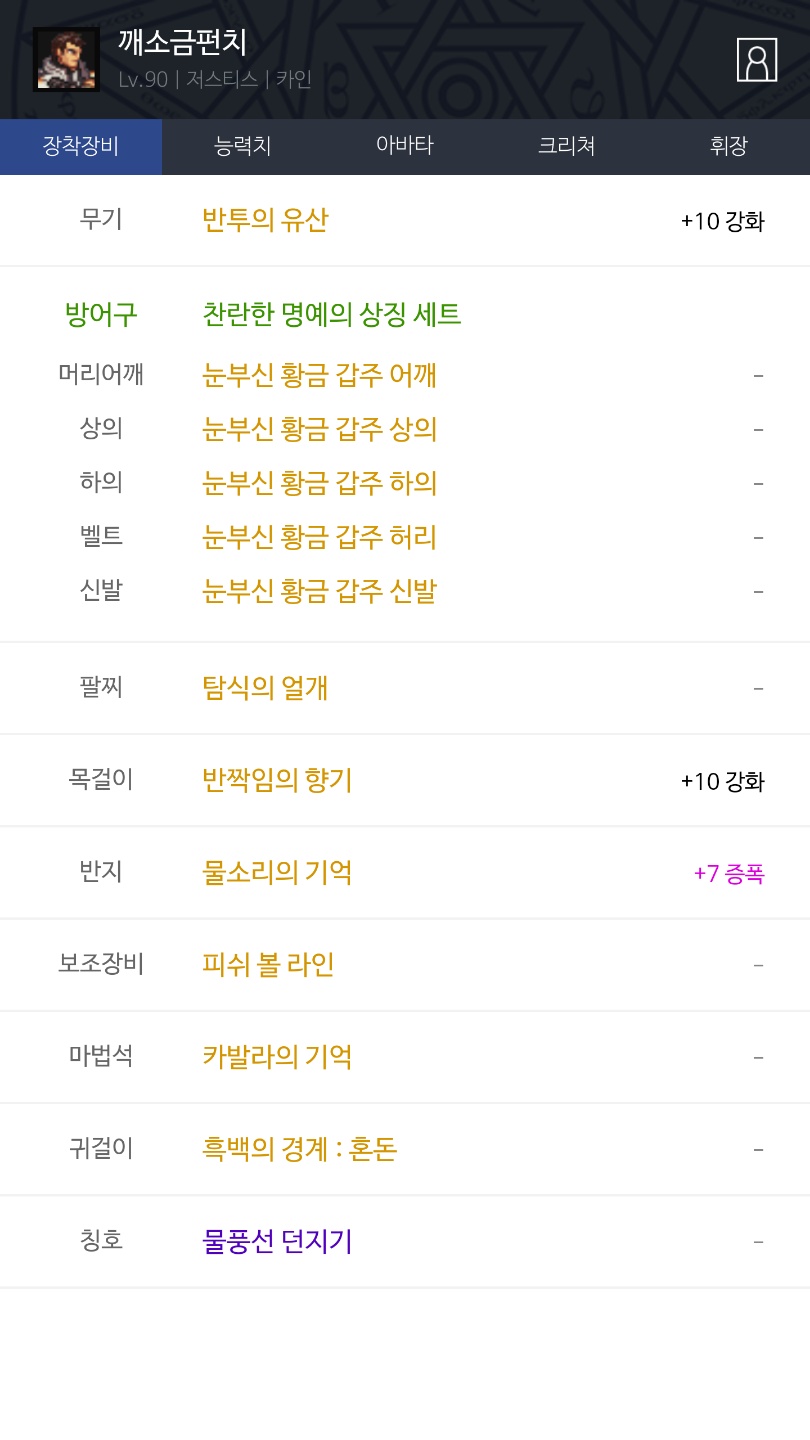The image size is (810, 1440).
Task: Open the 눈부신 황금 갑주 상의 item
Action: tap(320, 429)
